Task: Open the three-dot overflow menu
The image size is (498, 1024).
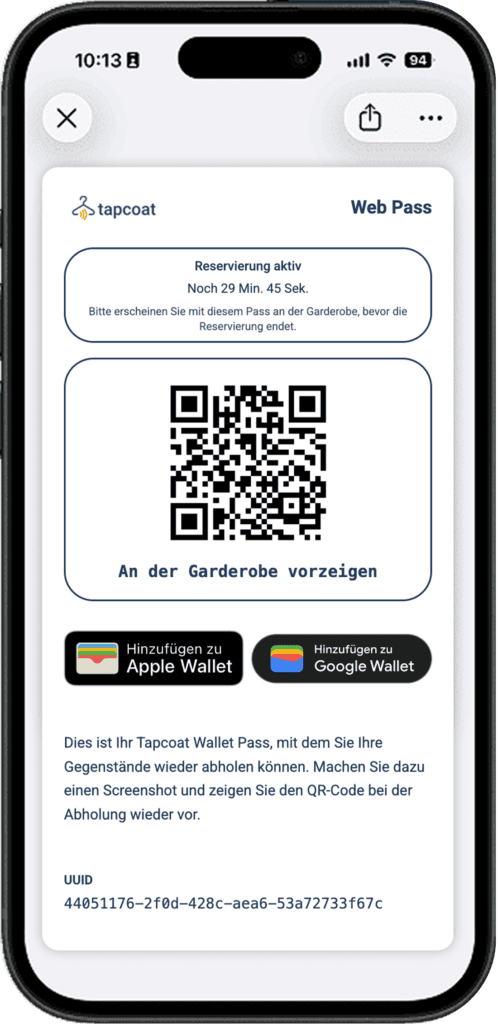Action: pos(430,118)
